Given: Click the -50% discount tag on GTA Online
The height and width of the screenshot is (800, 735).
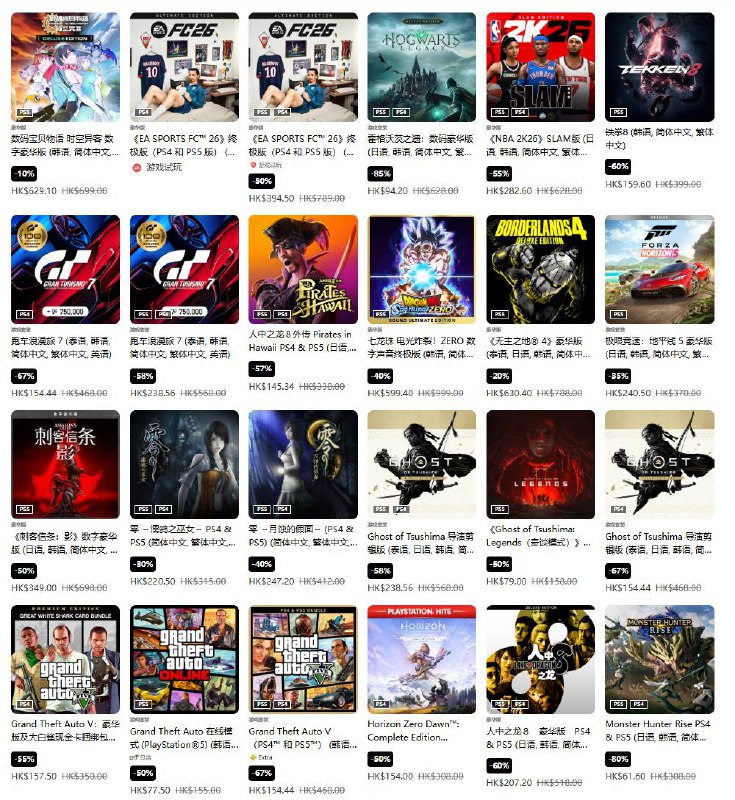Looking at the screenshot, I should coord(143,772).
